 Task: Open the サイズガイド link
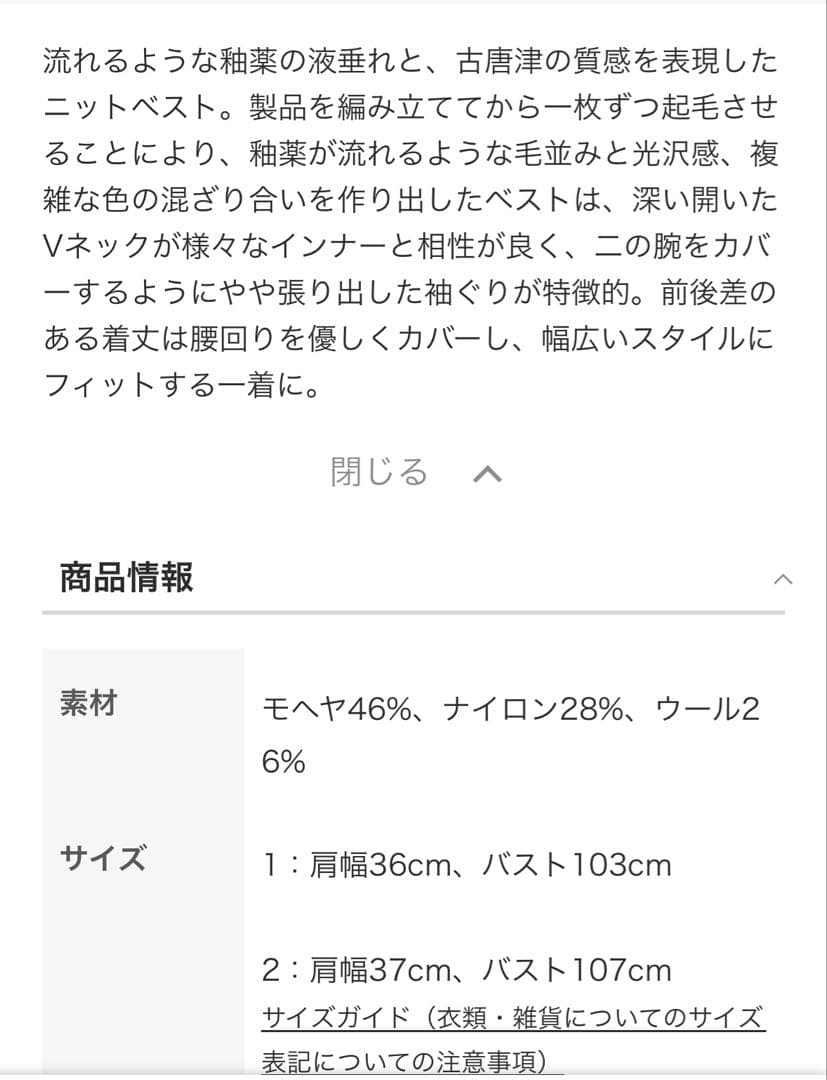512,1019
